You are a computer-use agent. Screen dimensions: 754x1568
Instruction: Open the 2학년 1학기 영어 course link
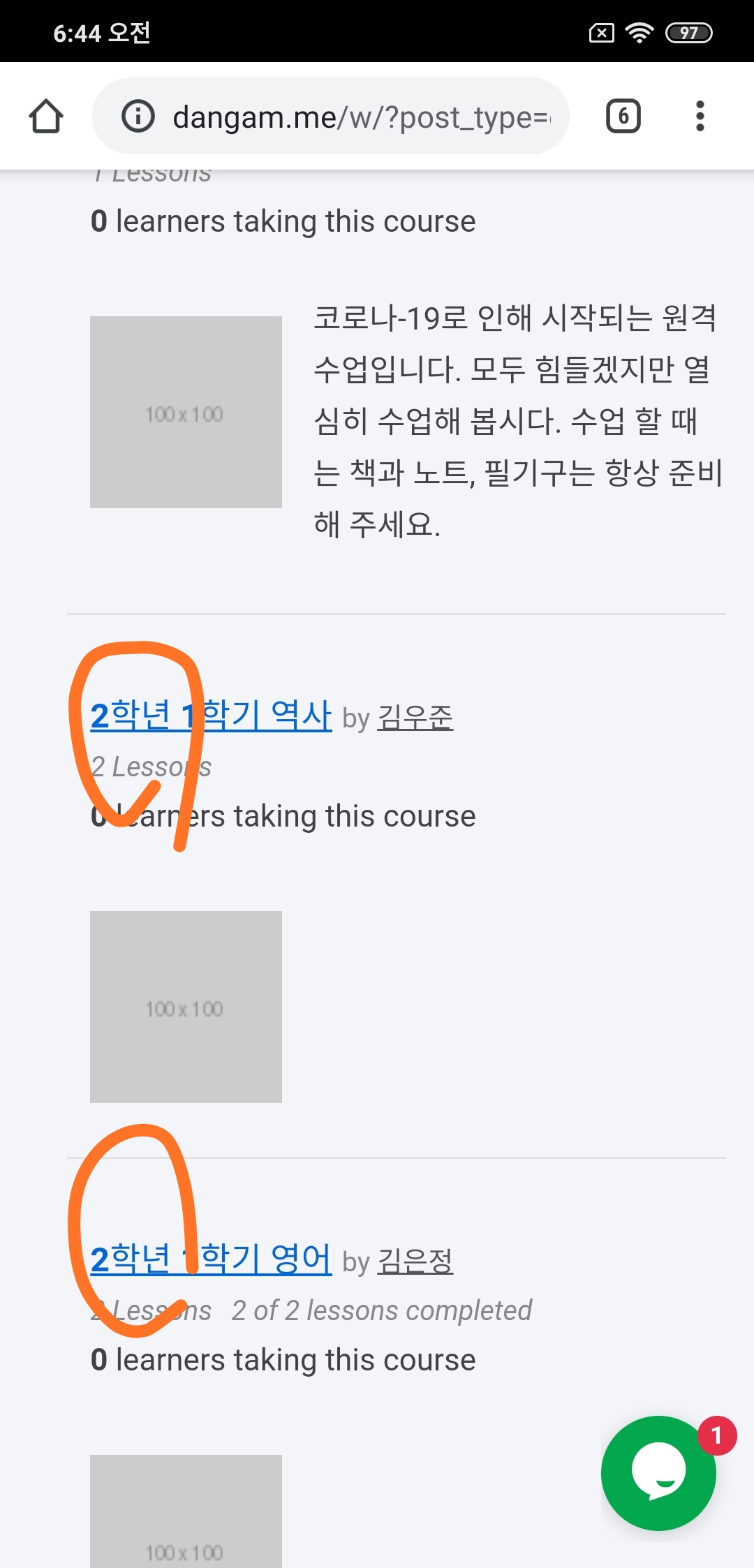pos(211,1259)
